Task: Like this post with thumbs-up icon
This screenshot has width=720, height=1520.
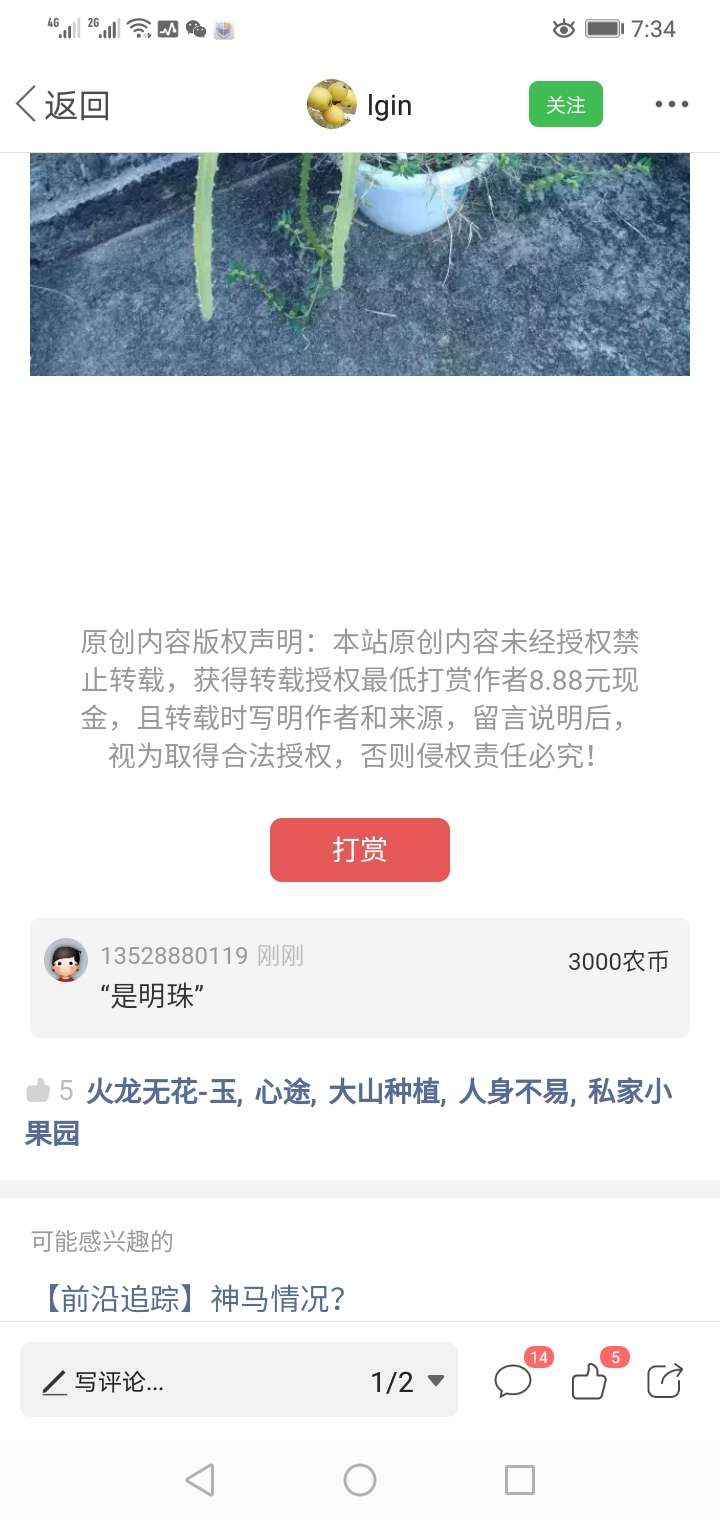Action: (590, 1381)
